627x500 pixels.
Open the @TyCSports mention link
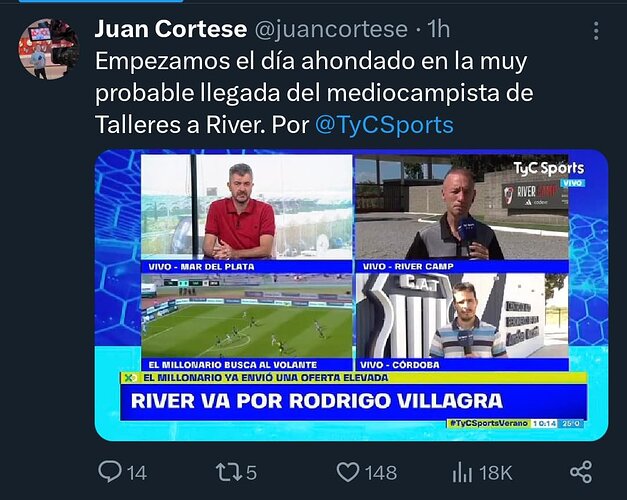[384, 125]
